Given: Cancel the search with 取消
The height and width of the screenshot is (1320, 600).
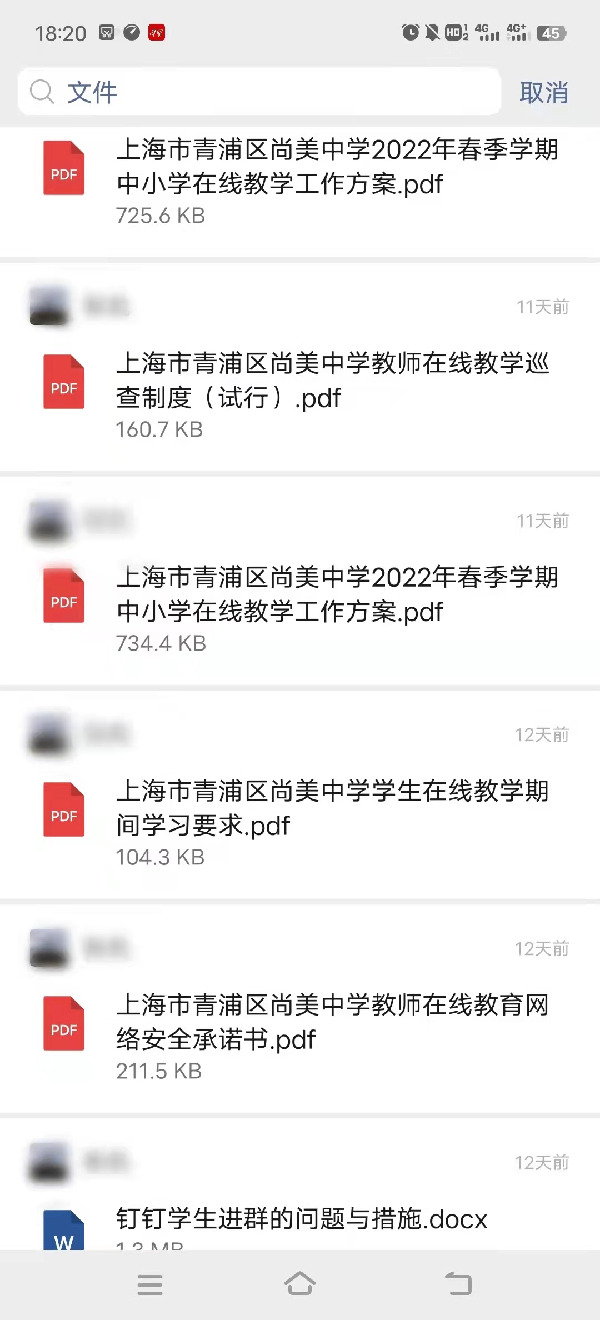Looking at the screenshot, I should 543,93.
